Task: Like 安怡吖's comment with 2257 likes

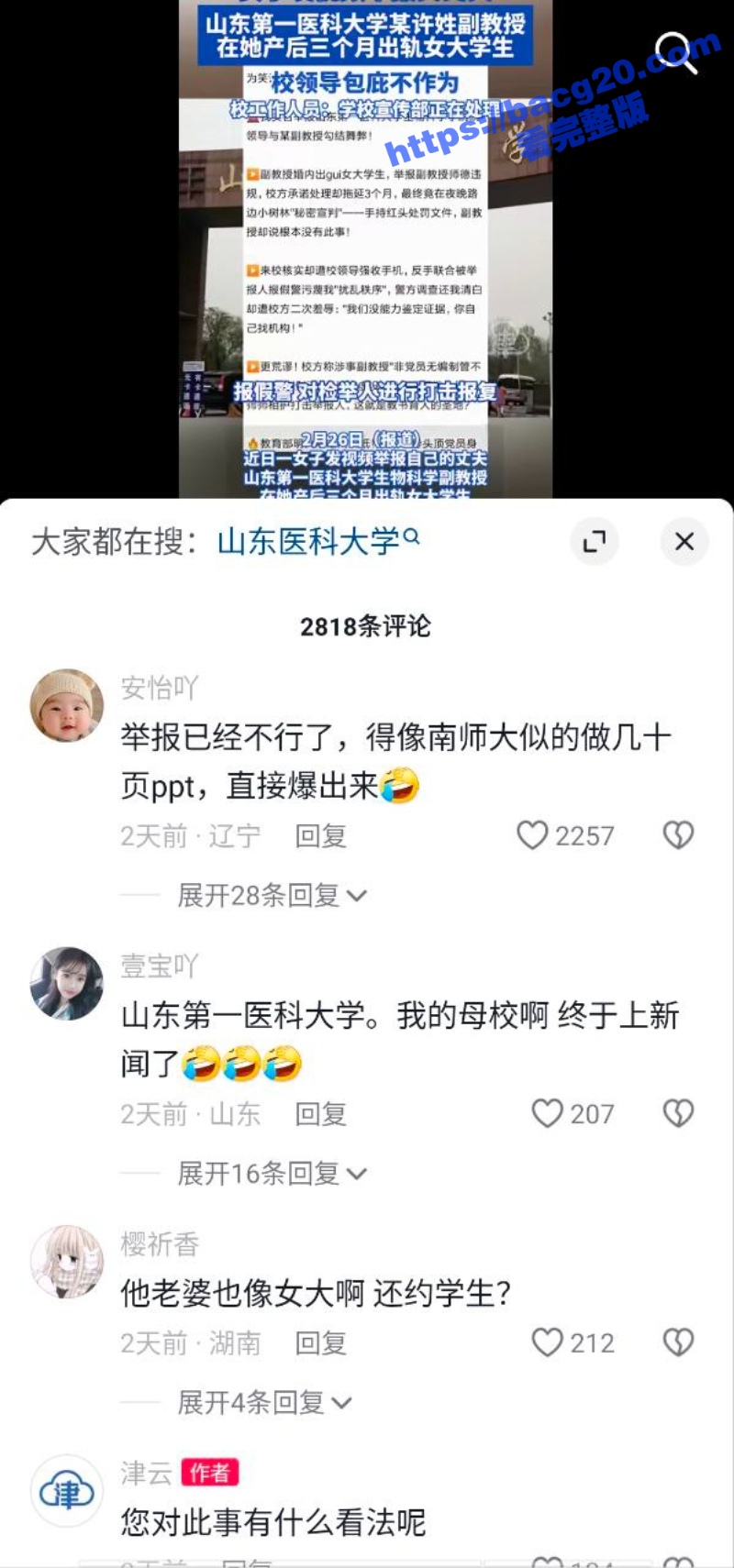Action: 533,835
